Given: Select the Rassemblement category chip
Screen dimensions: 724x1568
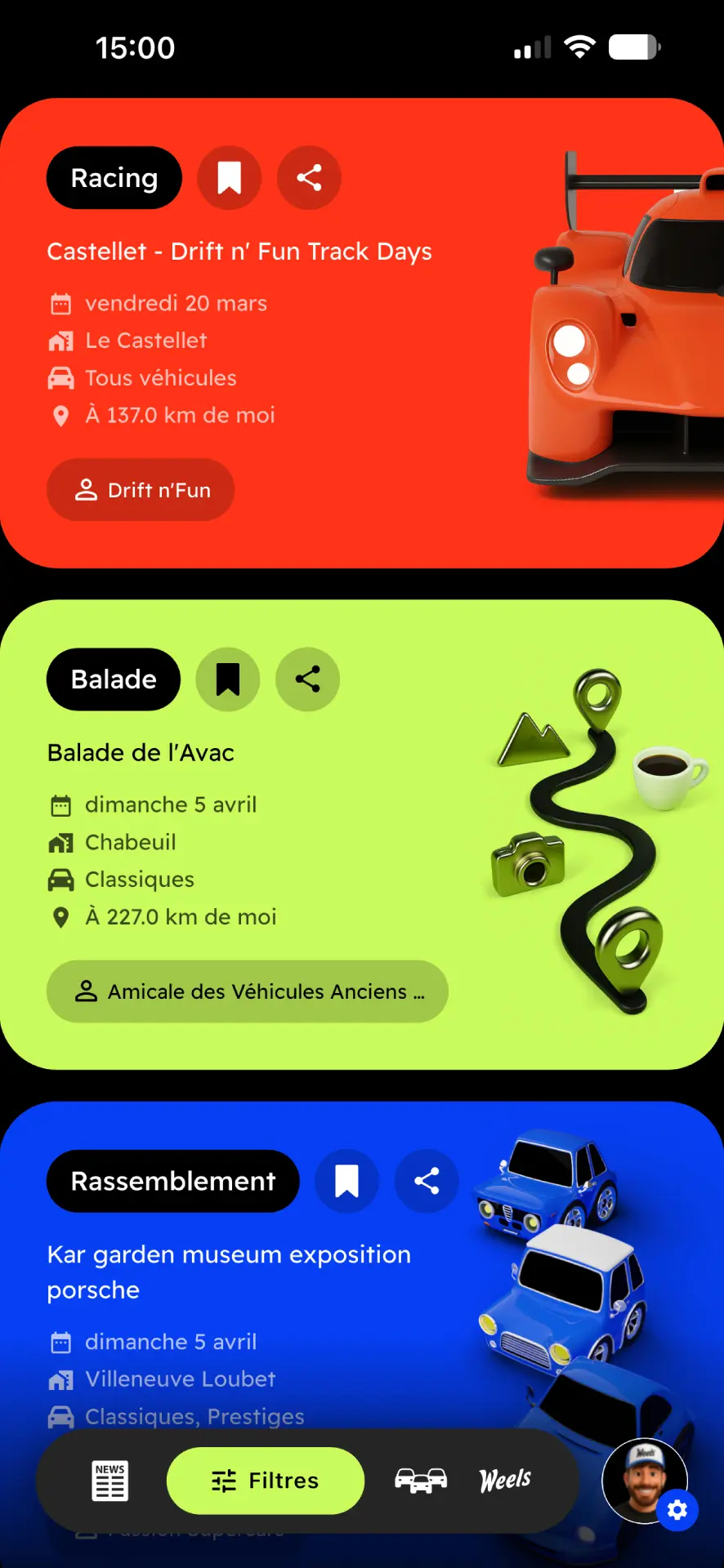Looking at the screenshot, I should coord(172,1181).
